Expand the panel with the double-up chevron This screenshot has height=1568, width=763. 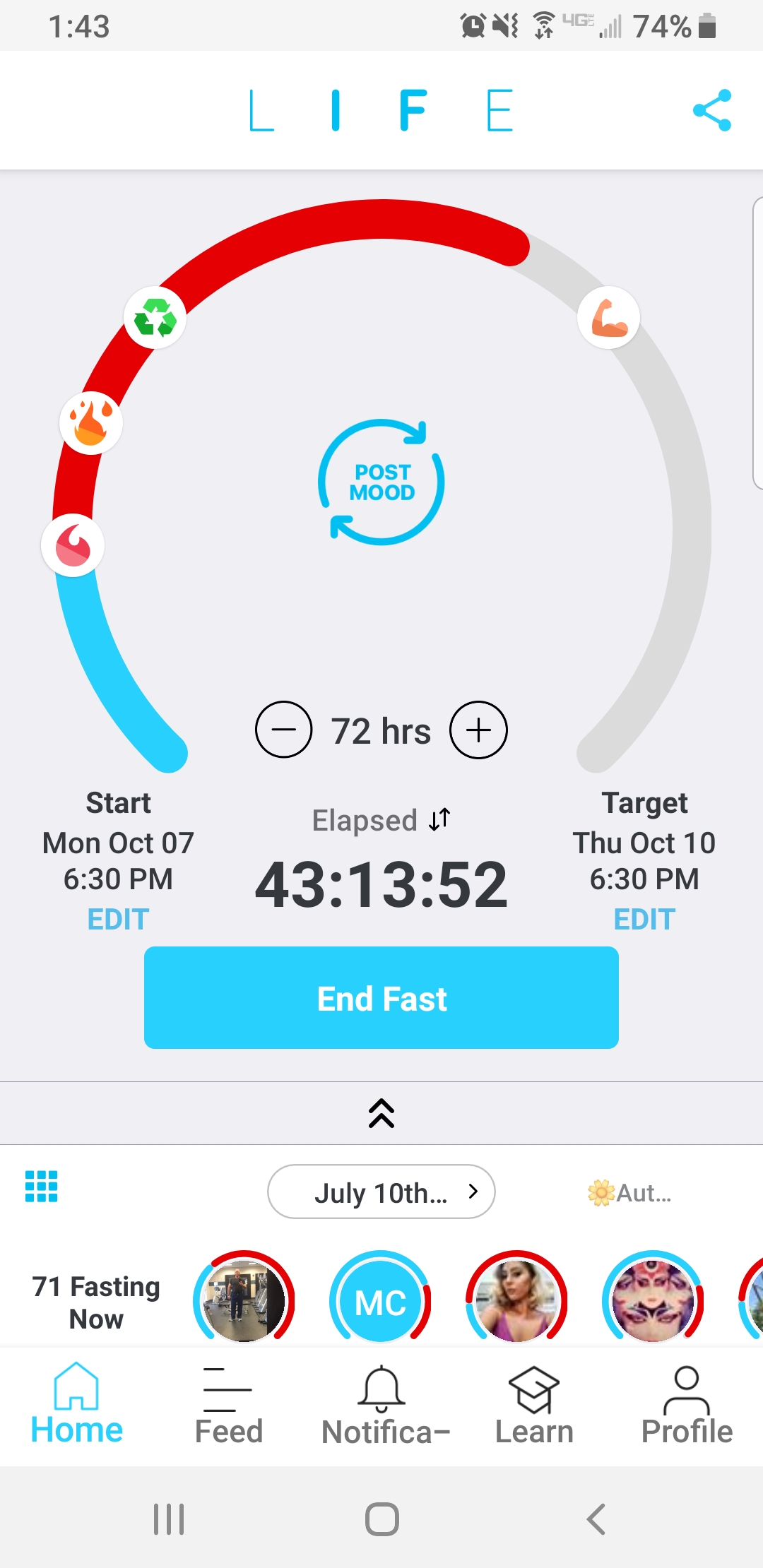tap(381, 1113)
